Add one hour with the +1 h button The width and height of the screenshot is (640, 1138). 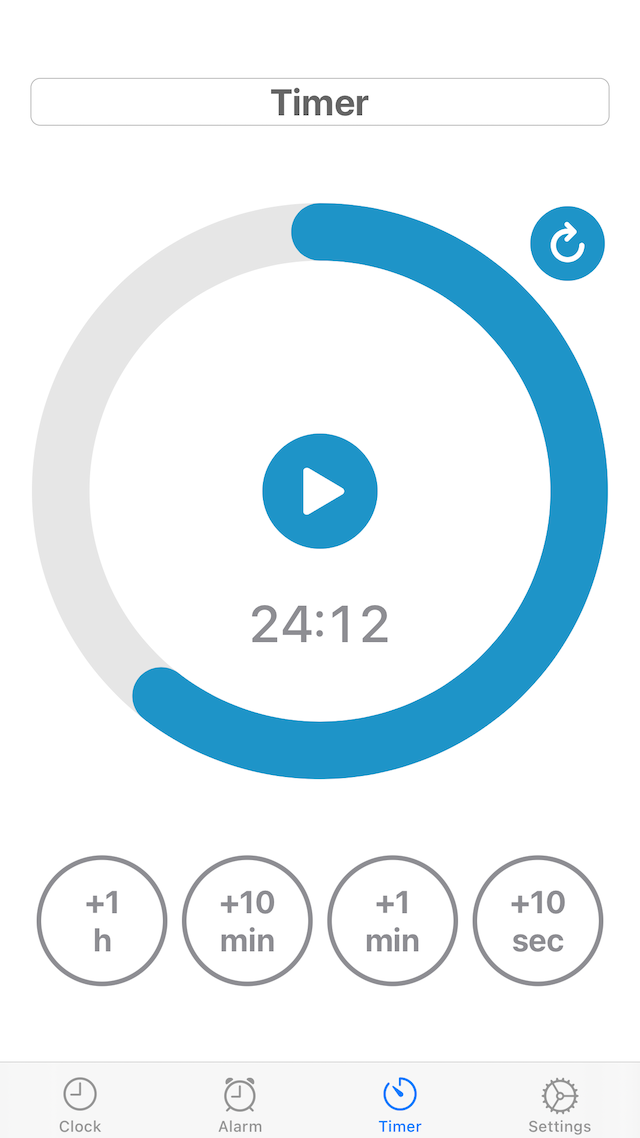[102, 920]
